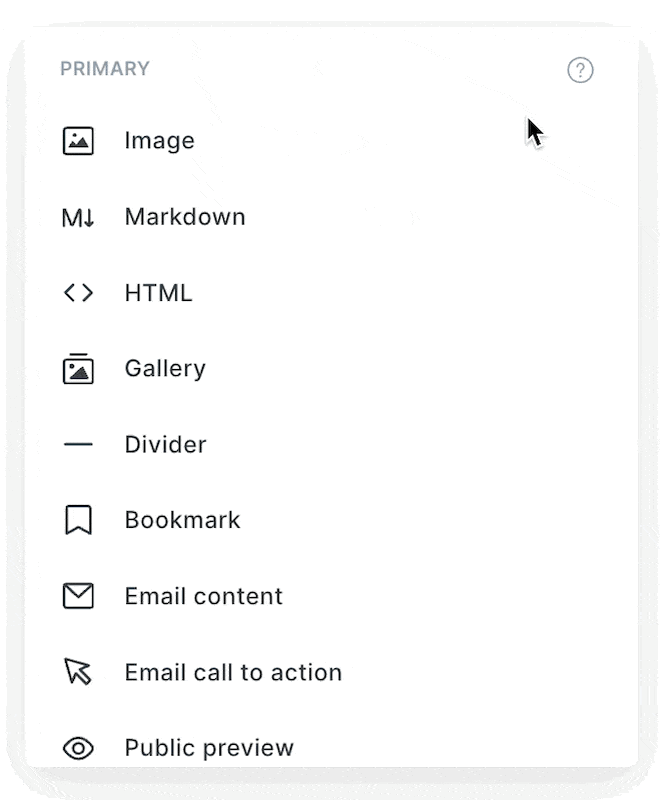Insert an Image card
Viewport: 664px width, 800px height.
[158, 141]
